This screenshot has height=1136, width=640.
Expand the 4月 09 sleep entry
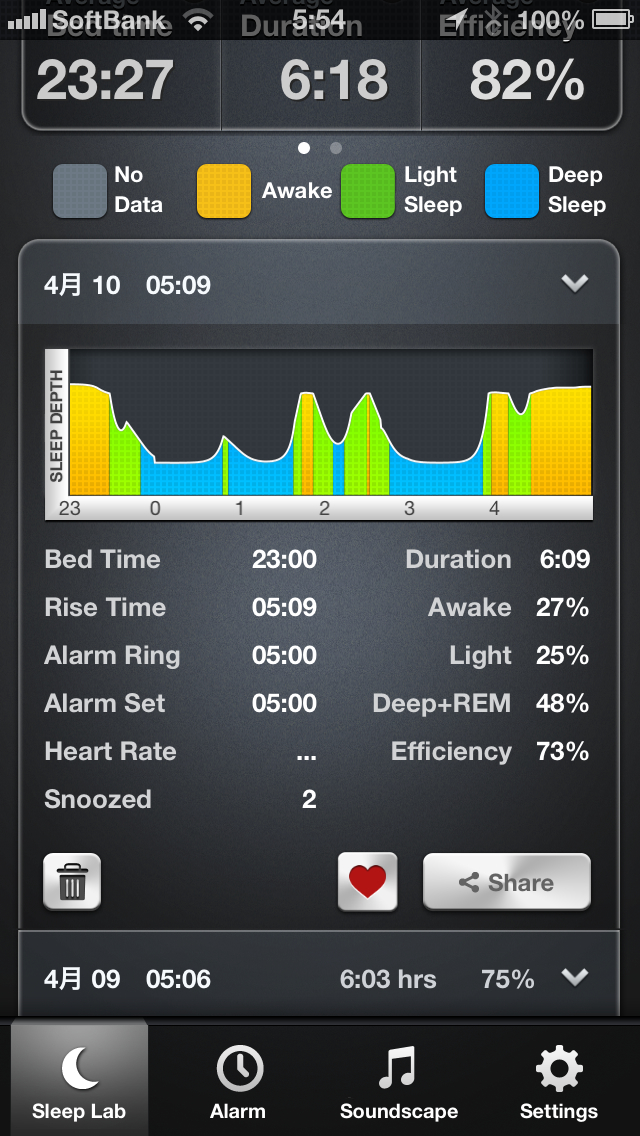(x=574, y=977)
